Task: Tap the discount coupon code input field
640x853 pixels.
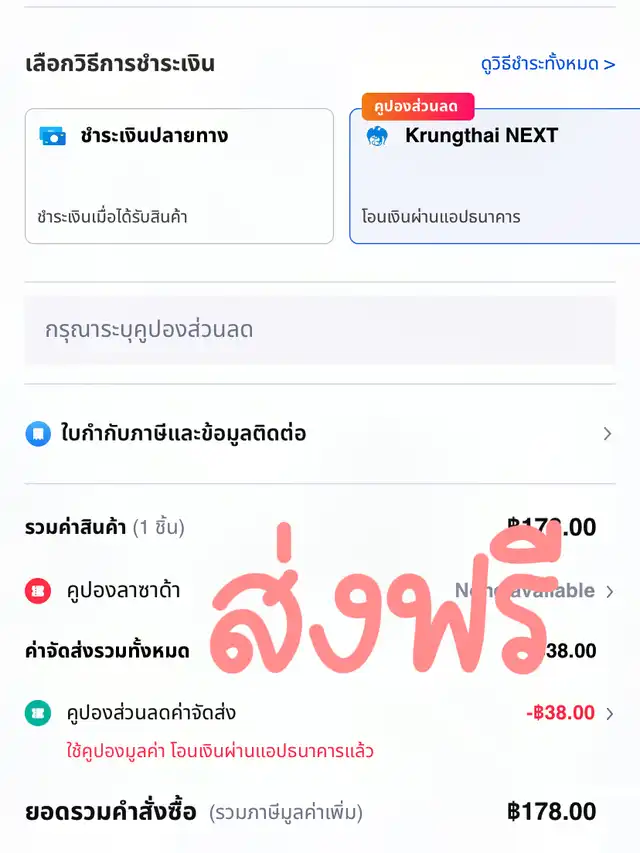Action: point(320,330)
